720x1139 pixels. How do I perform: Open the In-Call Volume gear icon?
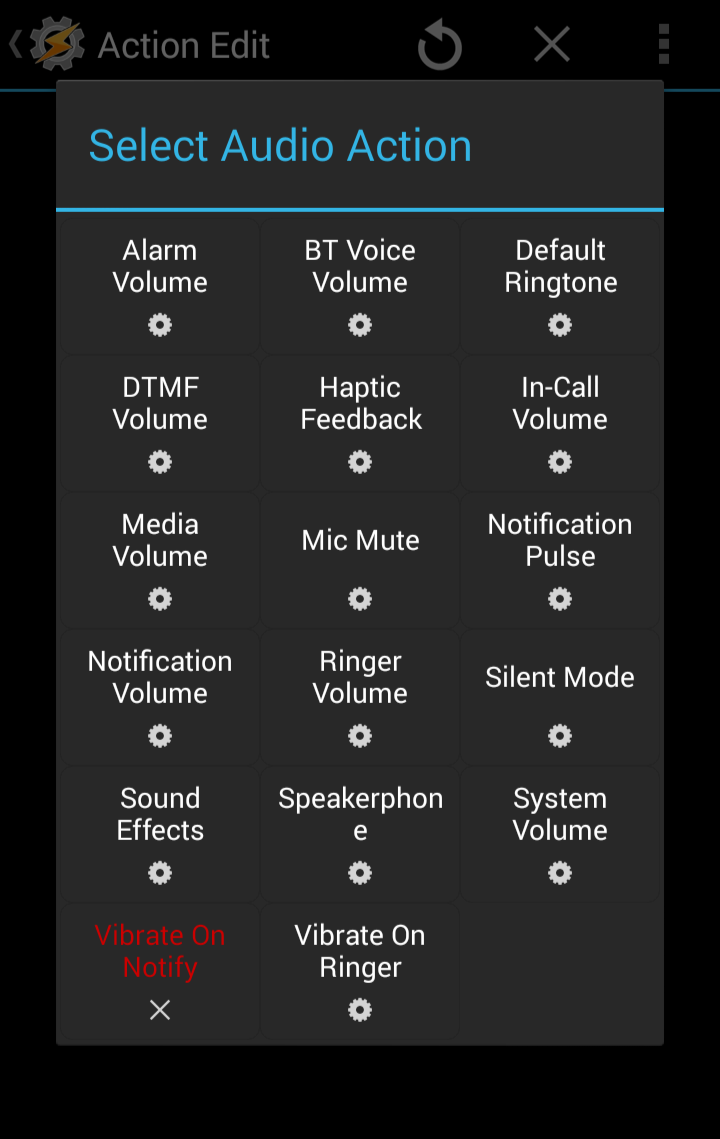coord(559,461)
